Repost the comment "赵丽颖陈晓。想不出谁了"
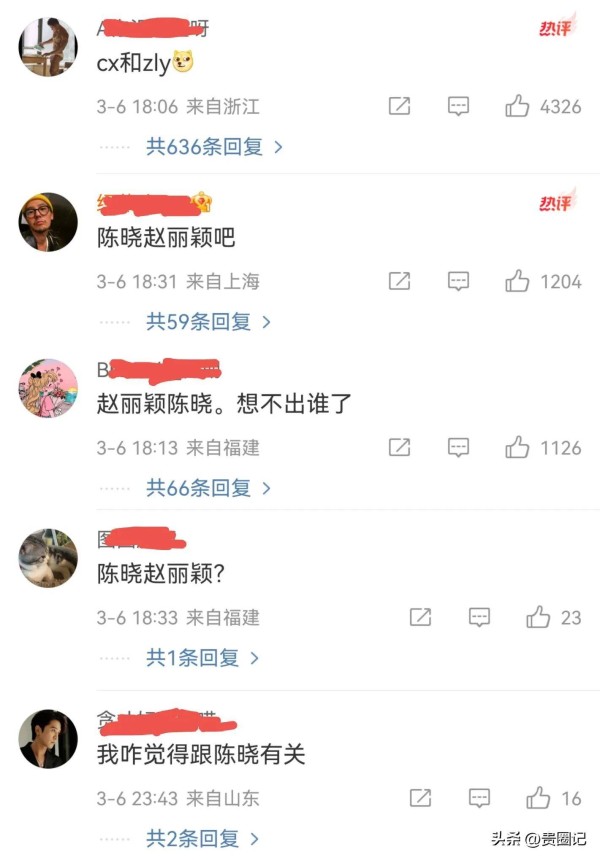This screenshot has width=600, height=860. pos(399,448)
